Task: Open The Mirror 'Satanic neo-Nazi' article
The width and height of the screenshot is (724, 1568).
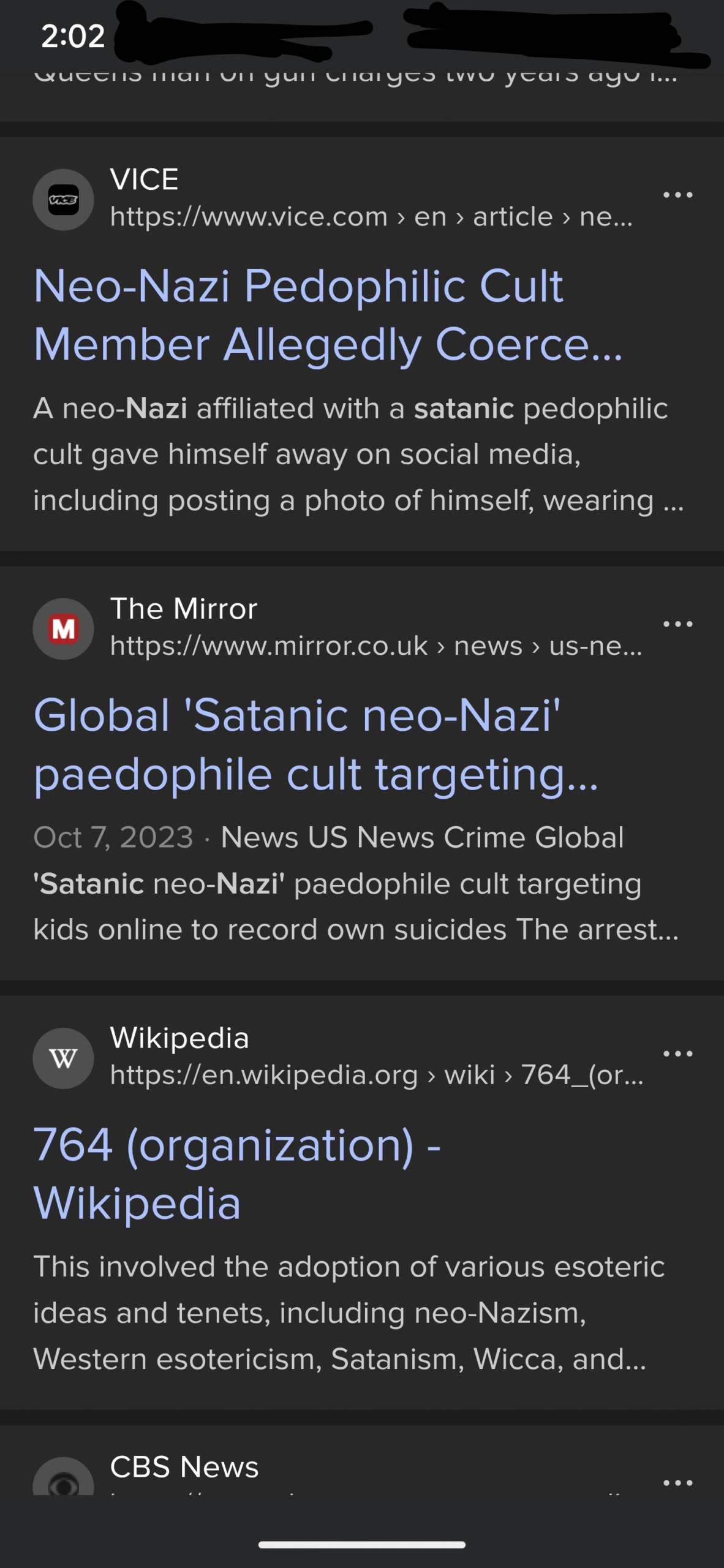Action: 315,744
